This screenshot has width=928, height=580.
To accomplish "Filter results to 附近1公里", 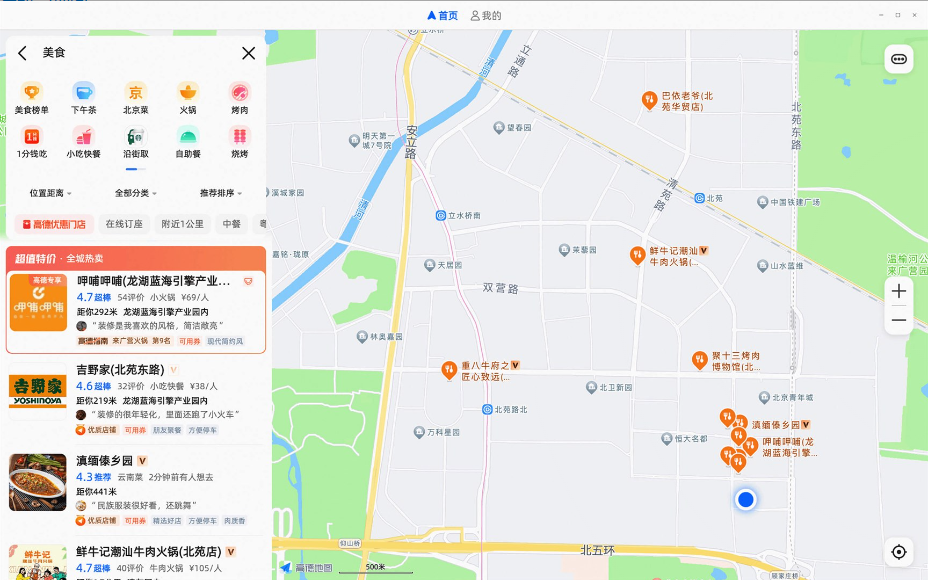I will click(x=182, y=224).
